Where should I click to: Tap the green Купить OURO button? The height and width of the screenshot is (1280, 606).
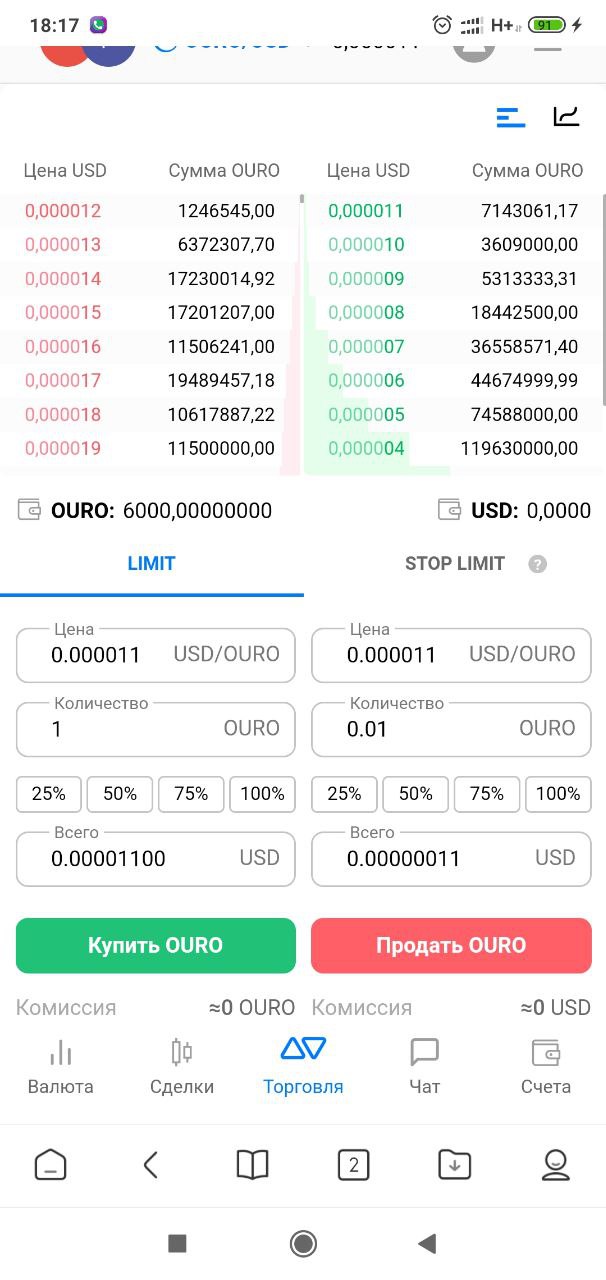click(x=156, y=946)
